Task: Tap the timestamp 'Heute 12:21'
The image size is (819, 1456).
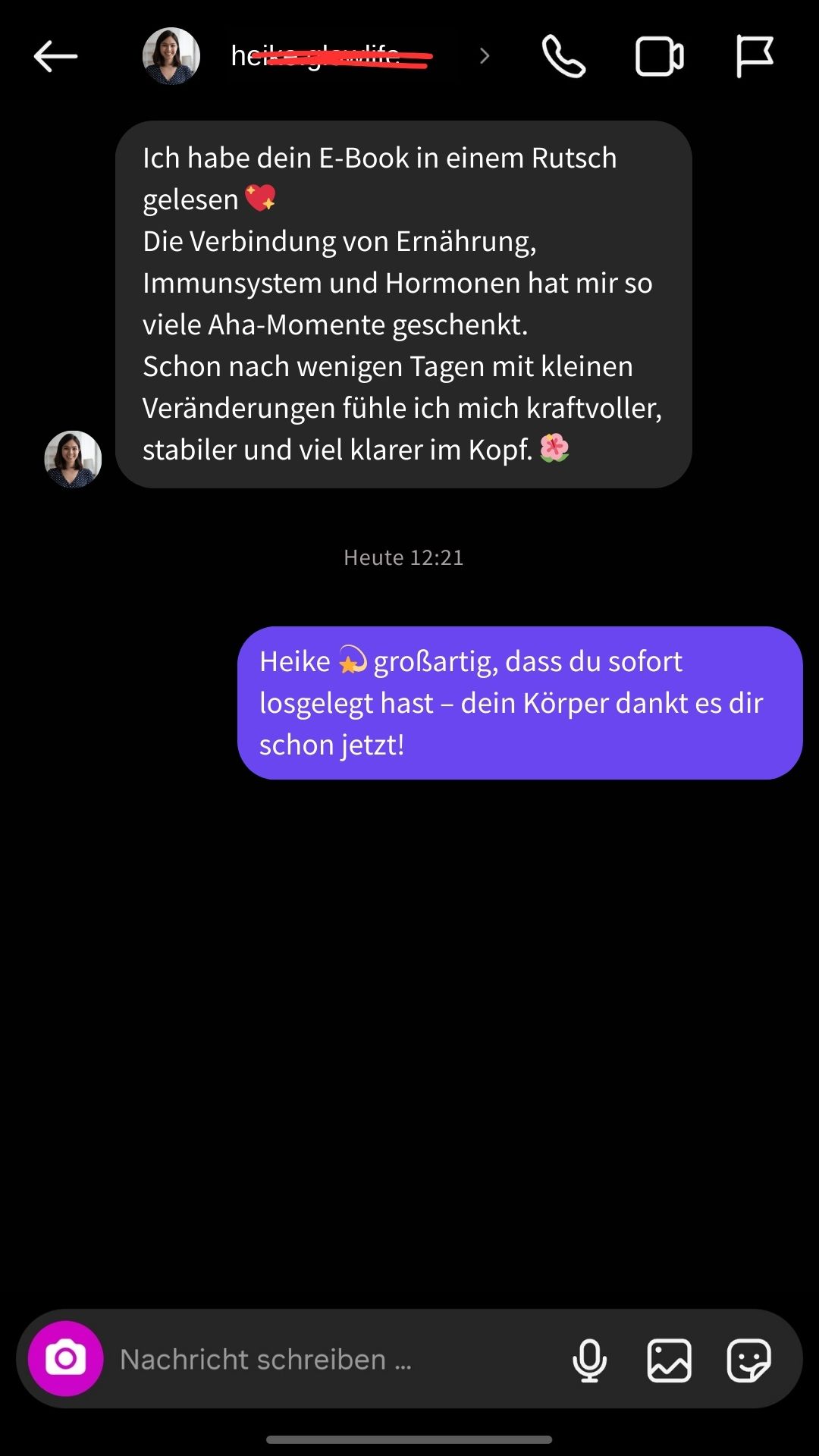Action: point(403,557)
